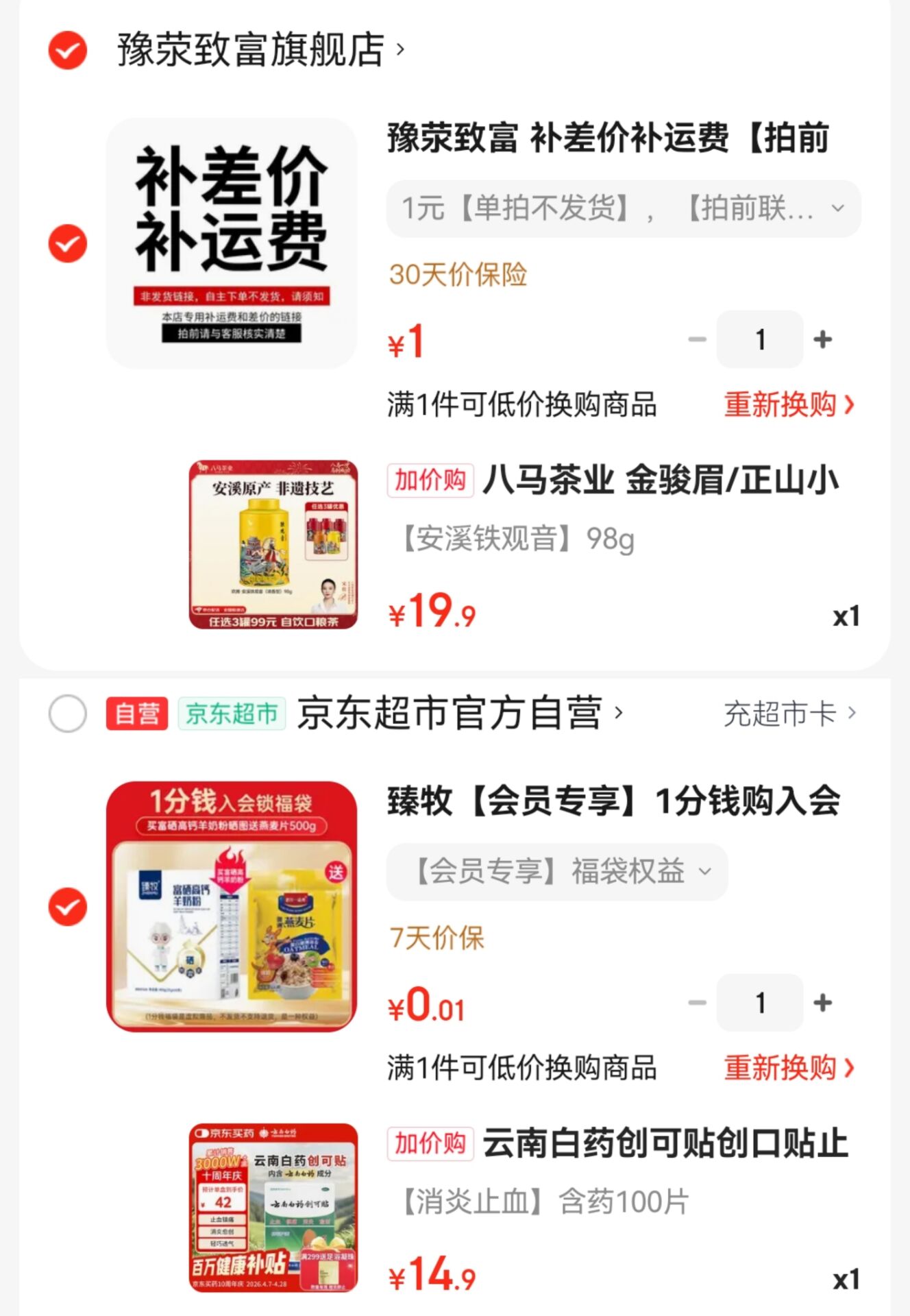Expand the 1元【单拍不发货】 variant dropdown
The height and width of the screenshot is (1316, 910).
coord(623,208)
